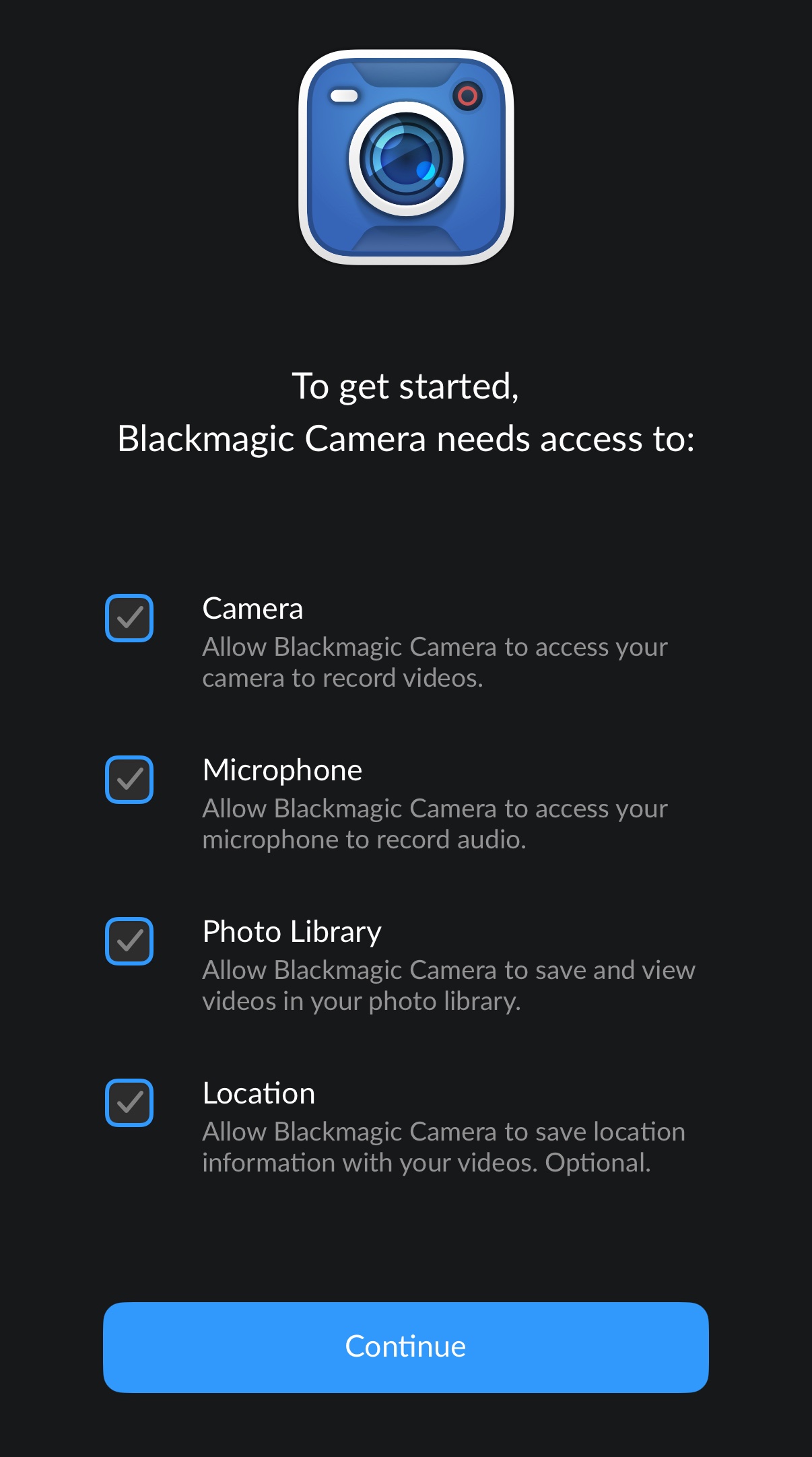This screenshot has height=1457, width=812.
Task: Uncheck the optional Location checkbox
Action: [x=129, y=1103]
